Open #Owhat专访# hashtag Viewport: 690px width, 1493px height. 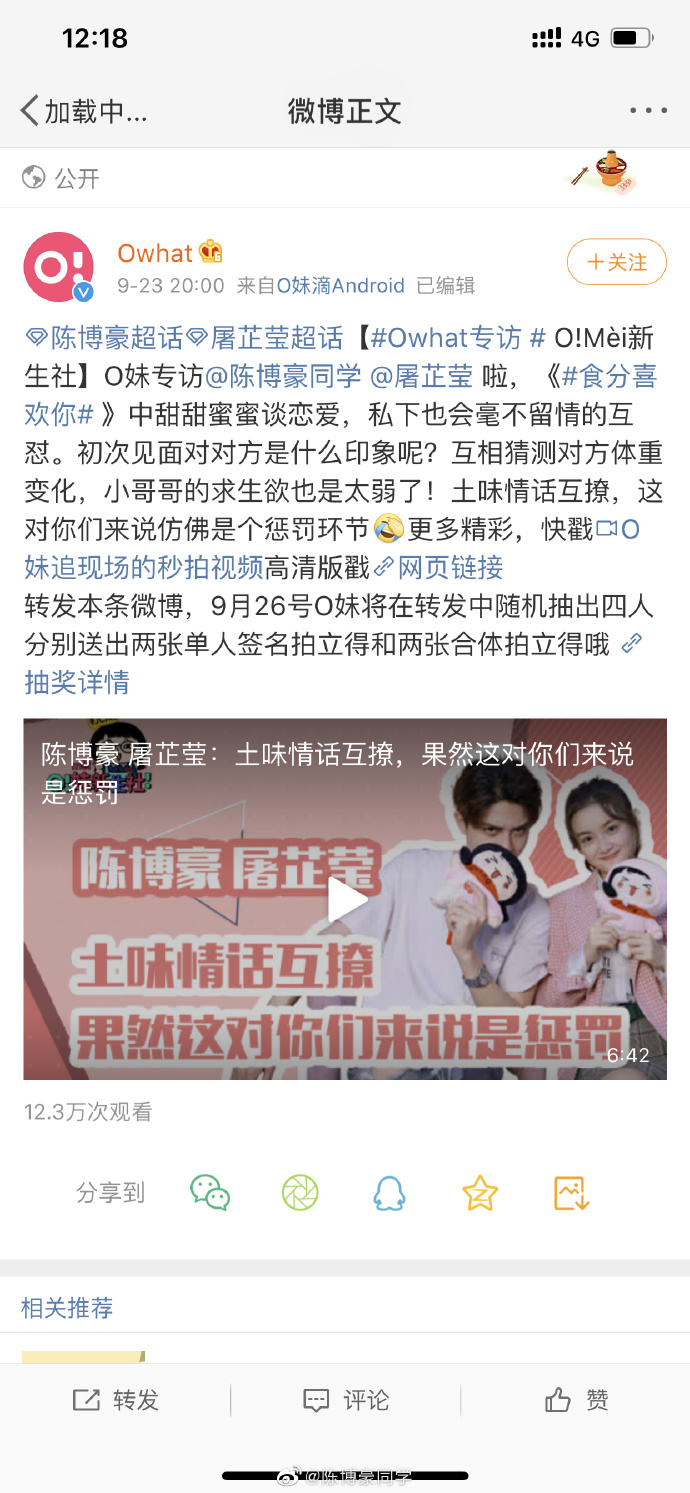click(x=456, y=338)
